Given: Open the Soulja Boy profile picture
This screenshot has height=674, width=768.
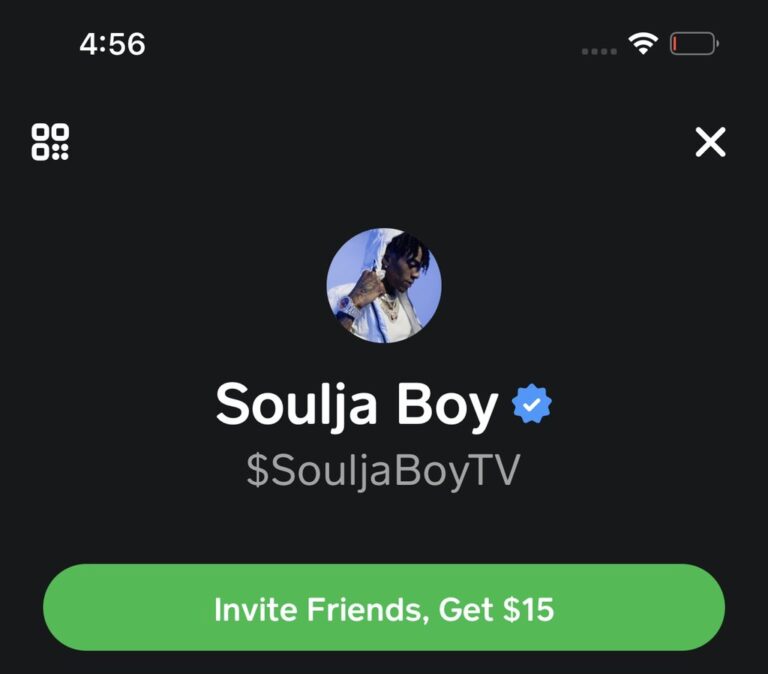Looking at the screenshot, I should (x=384, y=286).
